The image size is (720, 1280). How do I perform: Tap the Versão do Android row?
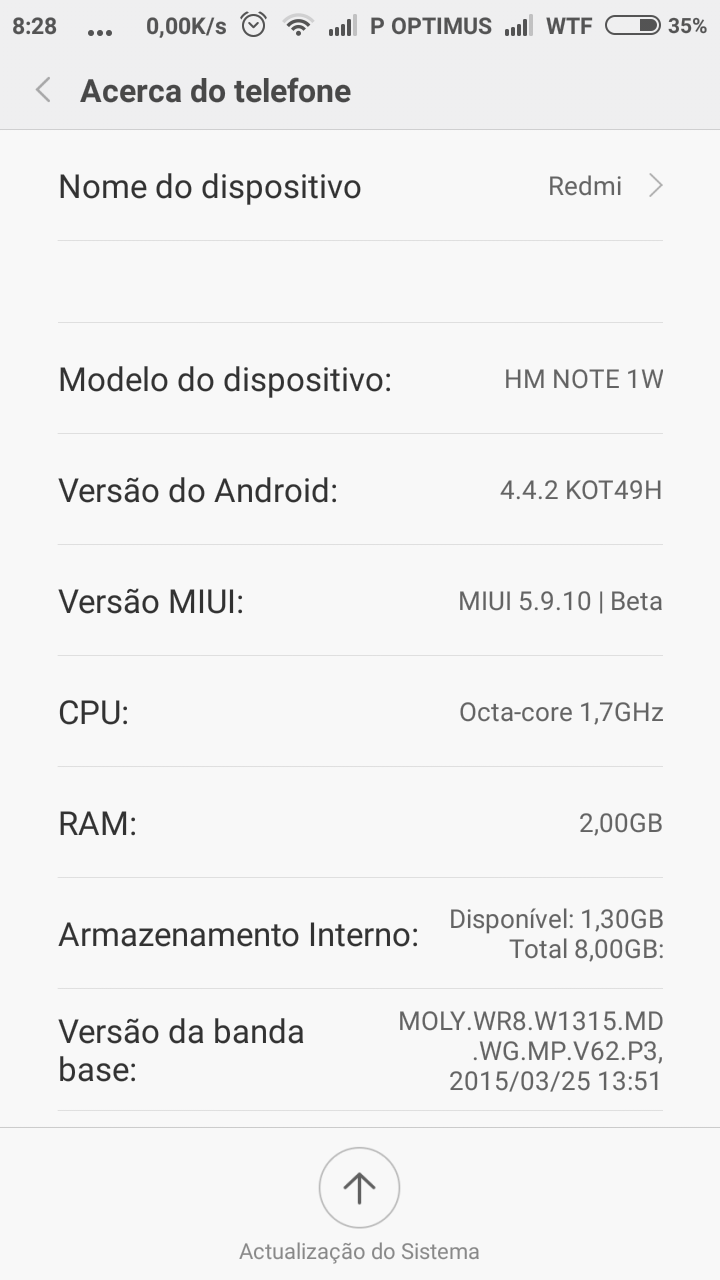(360, 490)
